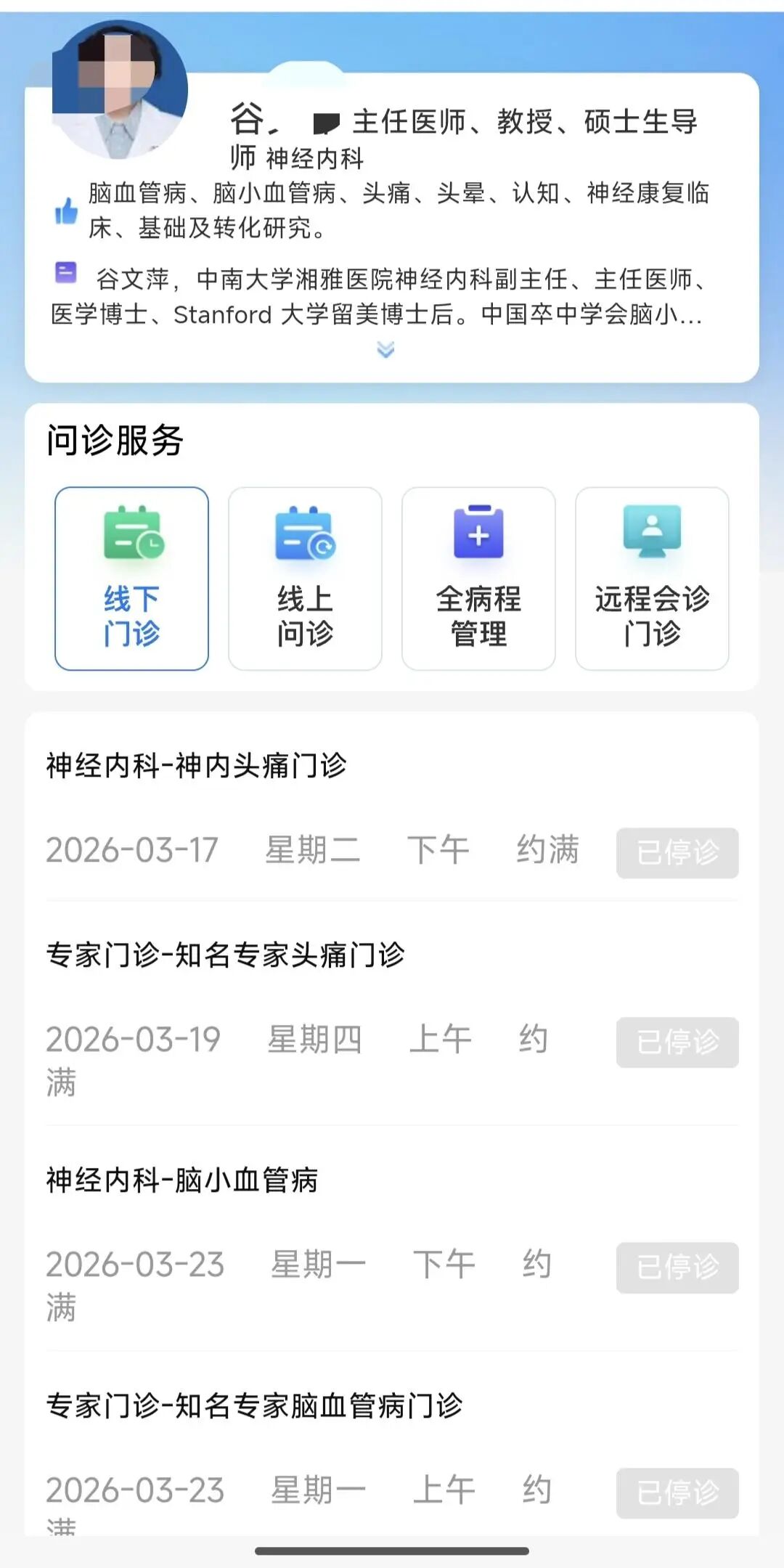Open 远程会诊门诊 remote consultation service

pos(651,579)
